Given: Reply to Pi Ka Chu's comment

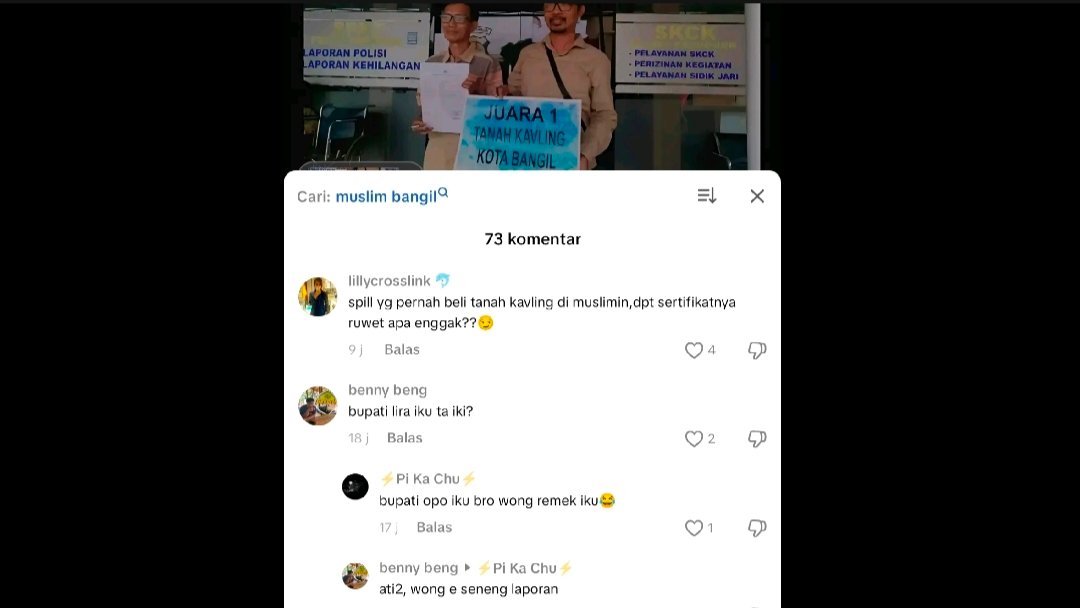Looking at the screenshot, I should coord(434,527).
